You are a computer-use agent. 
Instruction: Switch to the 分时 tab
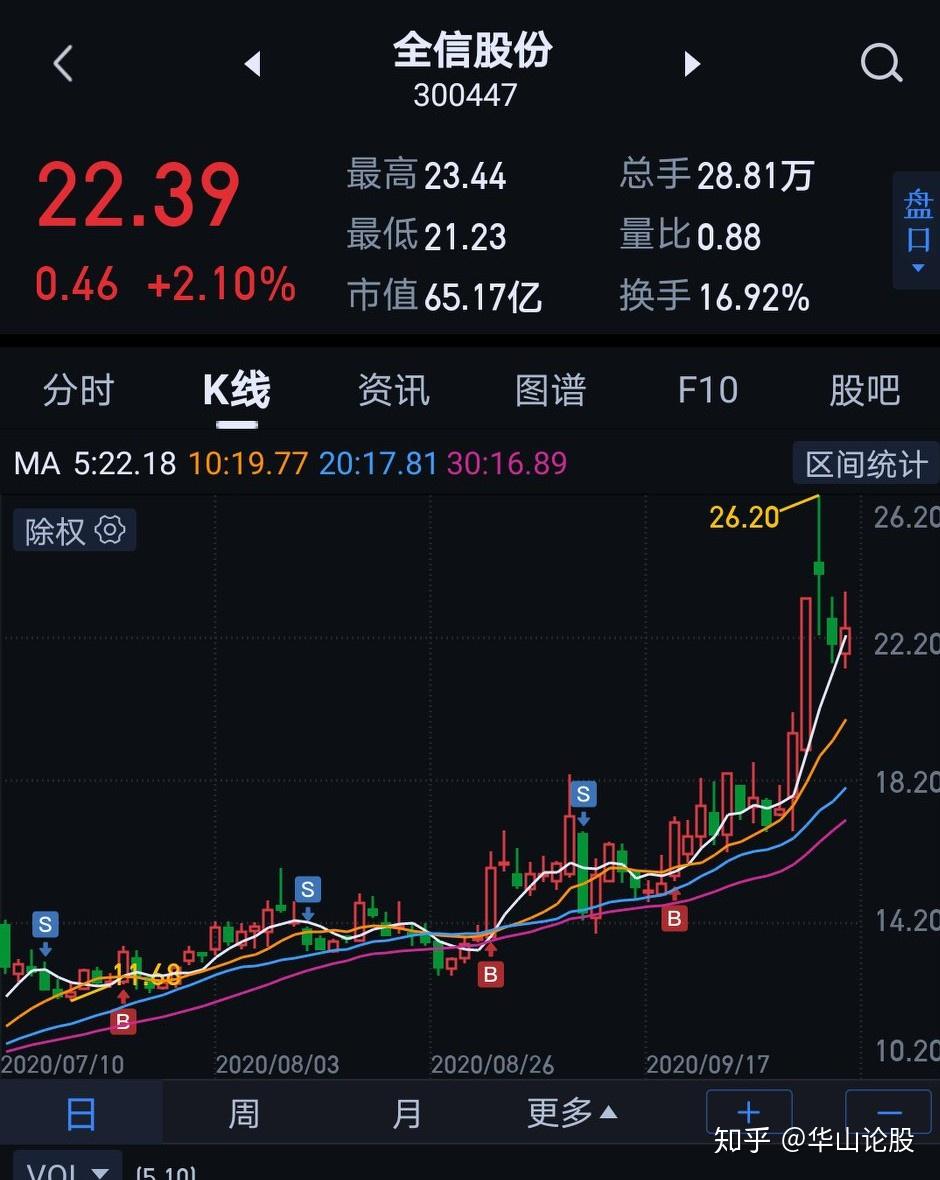78,390
